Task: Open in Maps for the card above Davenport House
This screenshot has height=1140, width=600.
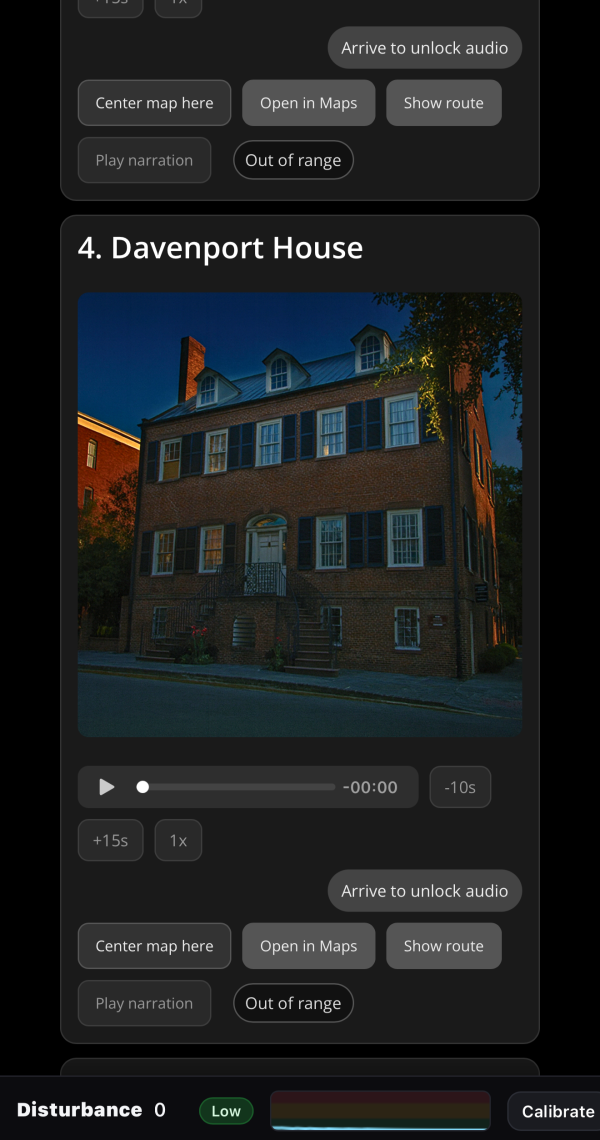Action: coord(308,103)
